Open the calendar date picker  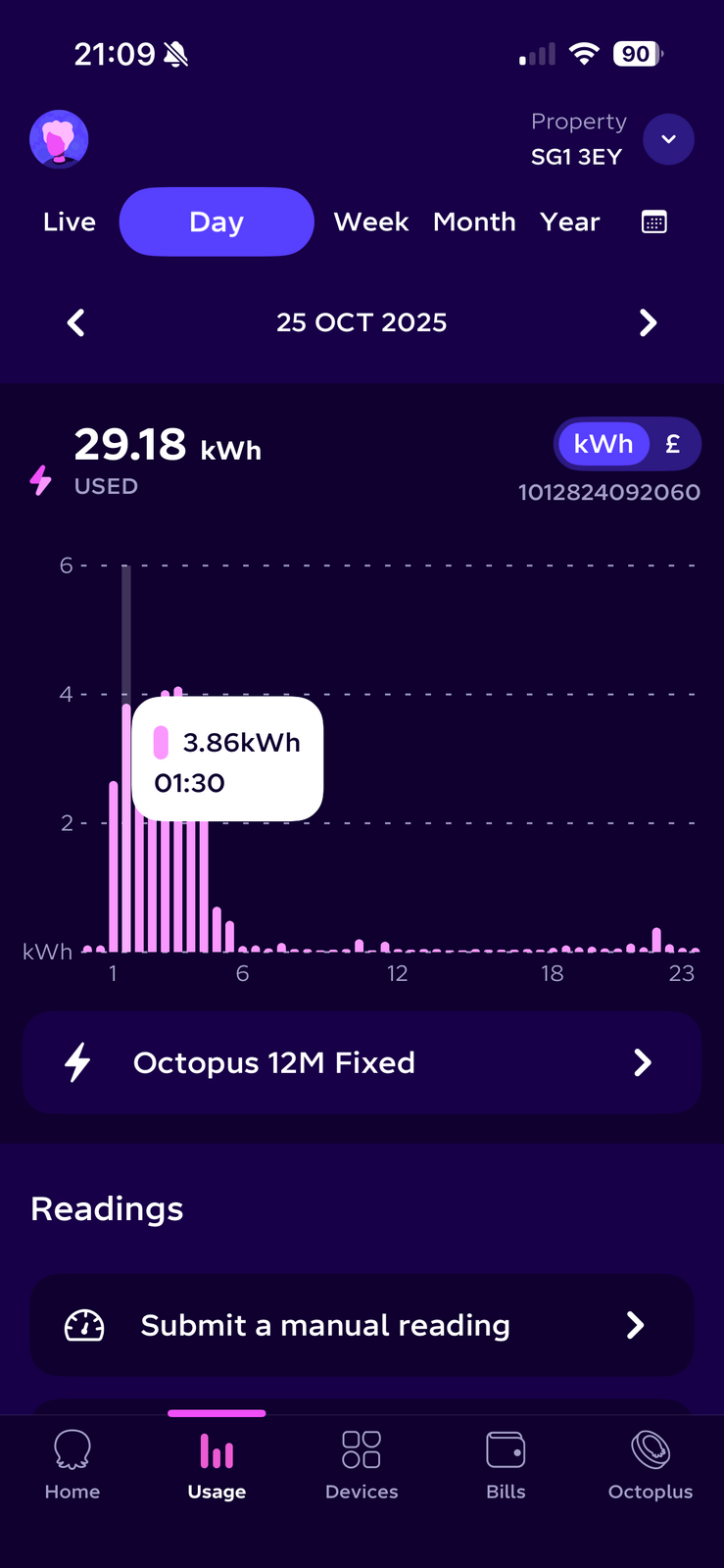click(653, 222)
